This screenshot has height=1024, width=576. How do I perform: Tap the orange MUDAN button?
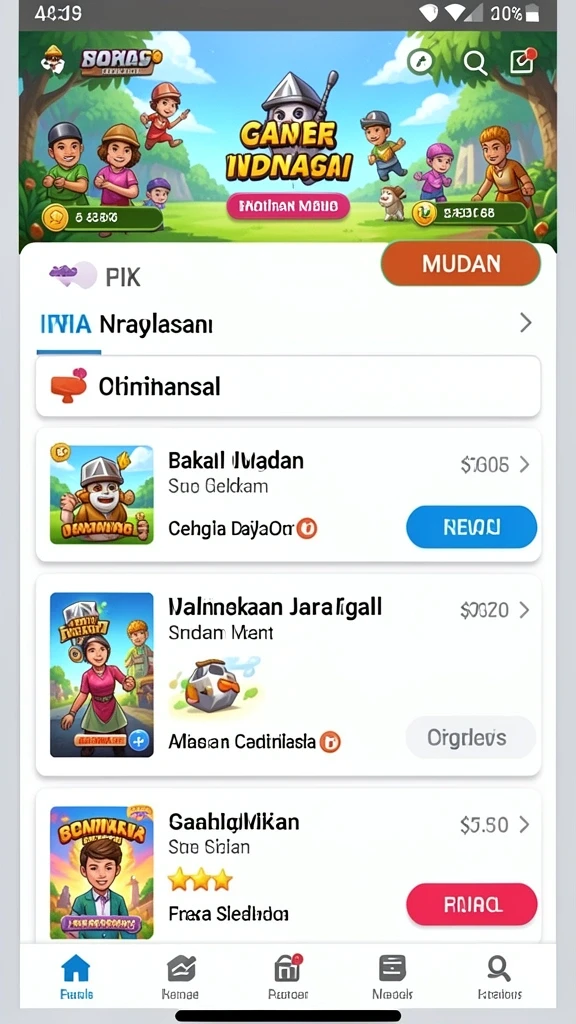click(461, 264)
